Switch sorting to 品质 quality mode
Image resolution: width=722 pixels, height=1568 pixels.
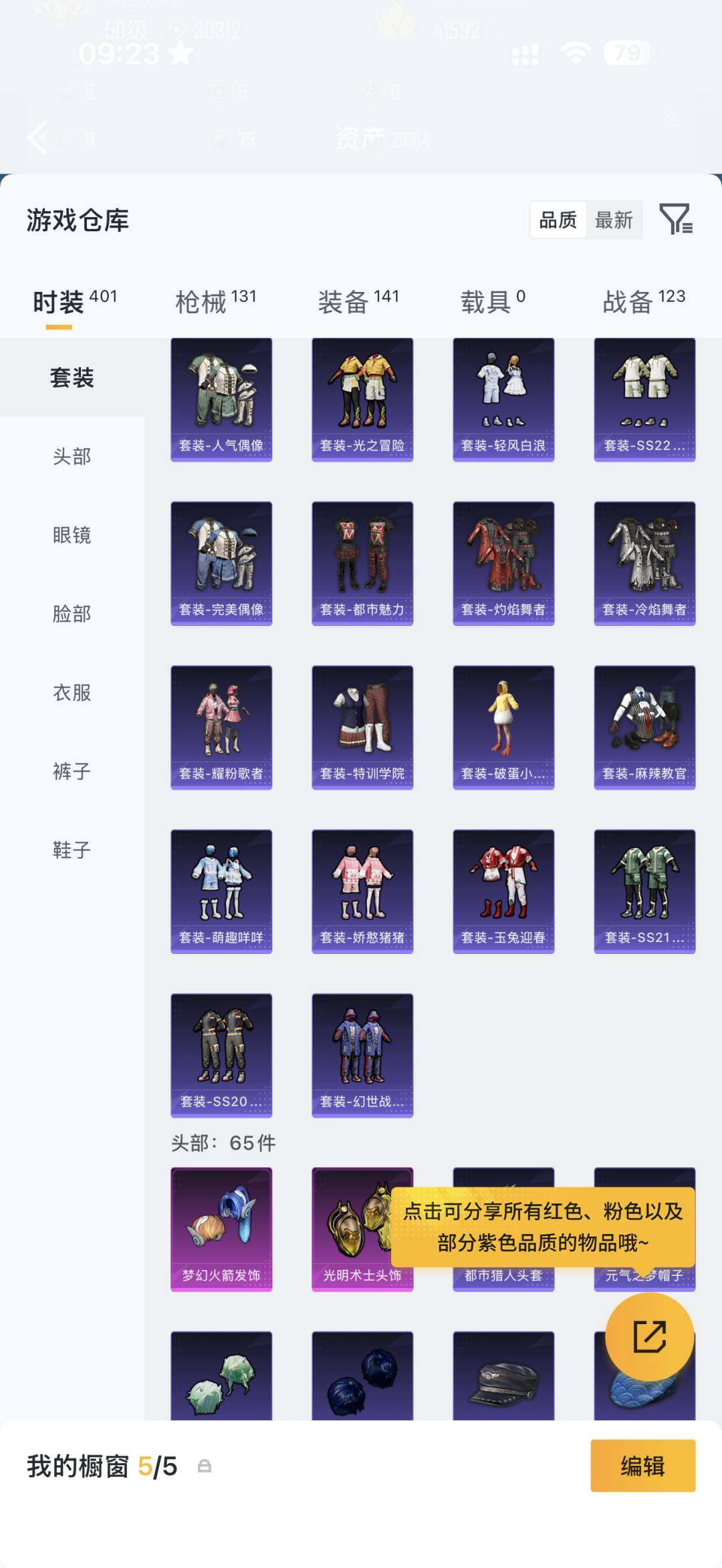coord(557,220)
